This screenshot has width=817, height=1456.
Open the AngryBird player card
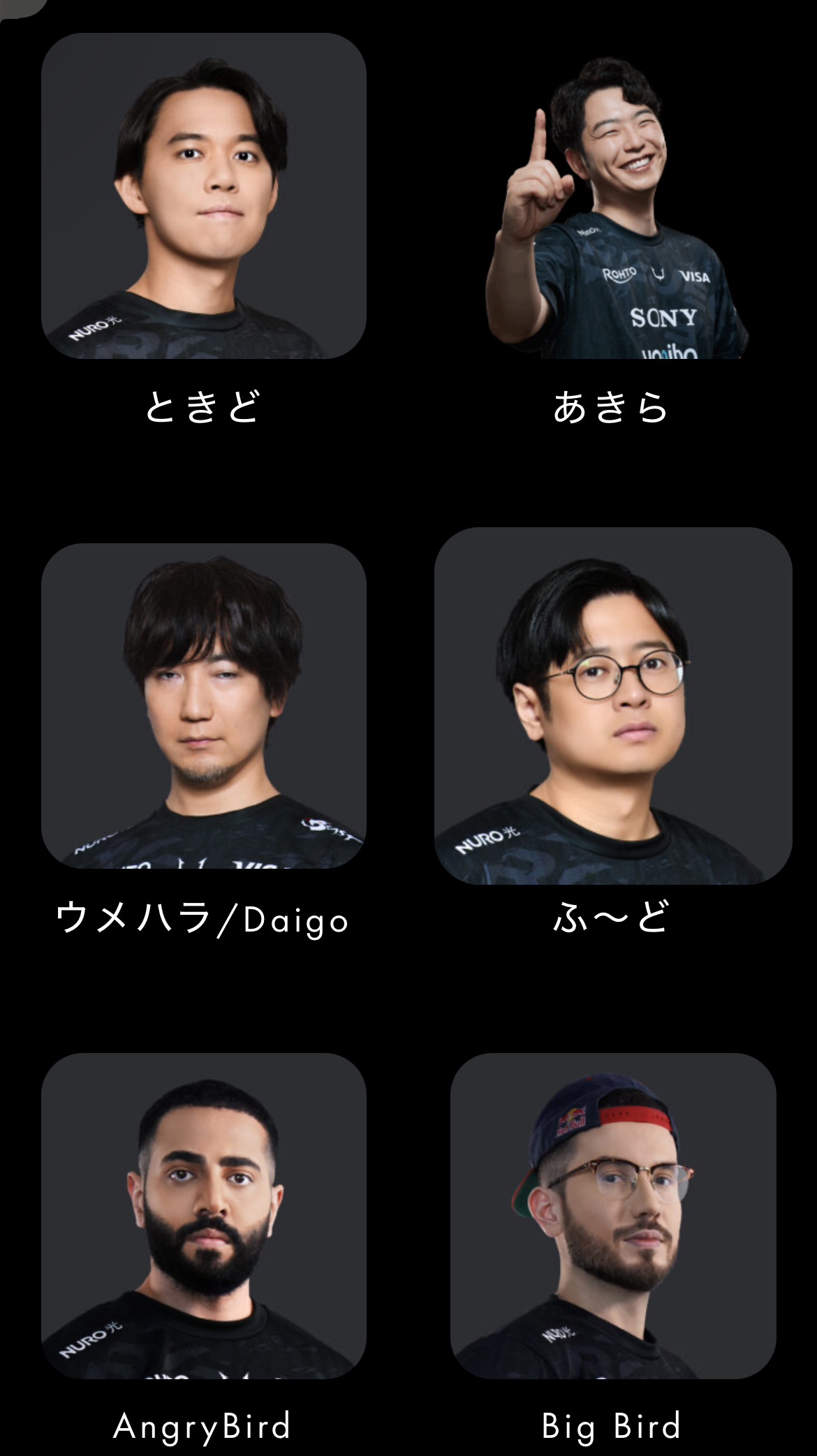[203, 1215]
